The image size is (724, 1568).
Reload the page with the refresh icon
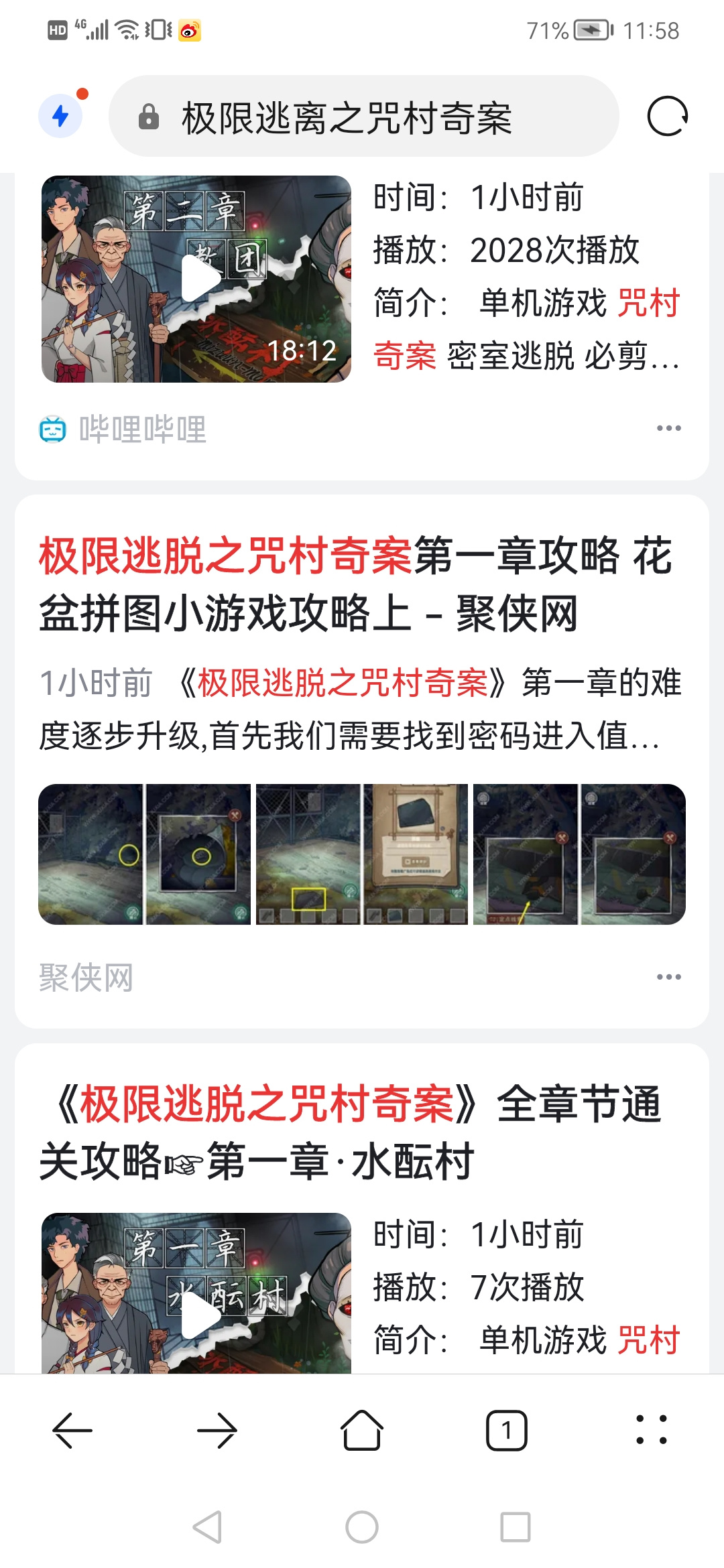click(668, 116)
